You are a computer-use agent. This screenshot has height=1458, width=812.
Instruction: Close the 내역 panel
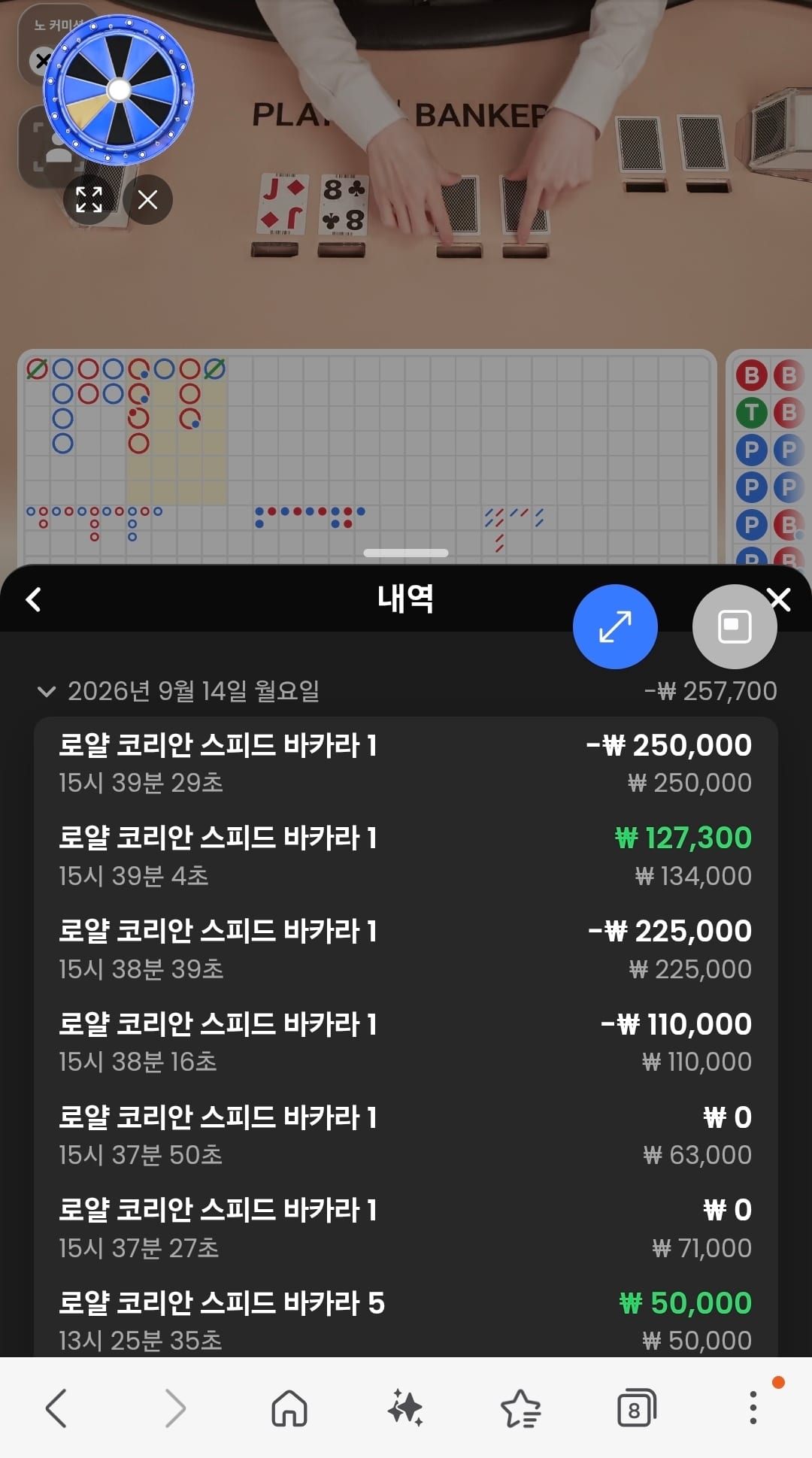point(780,599)
